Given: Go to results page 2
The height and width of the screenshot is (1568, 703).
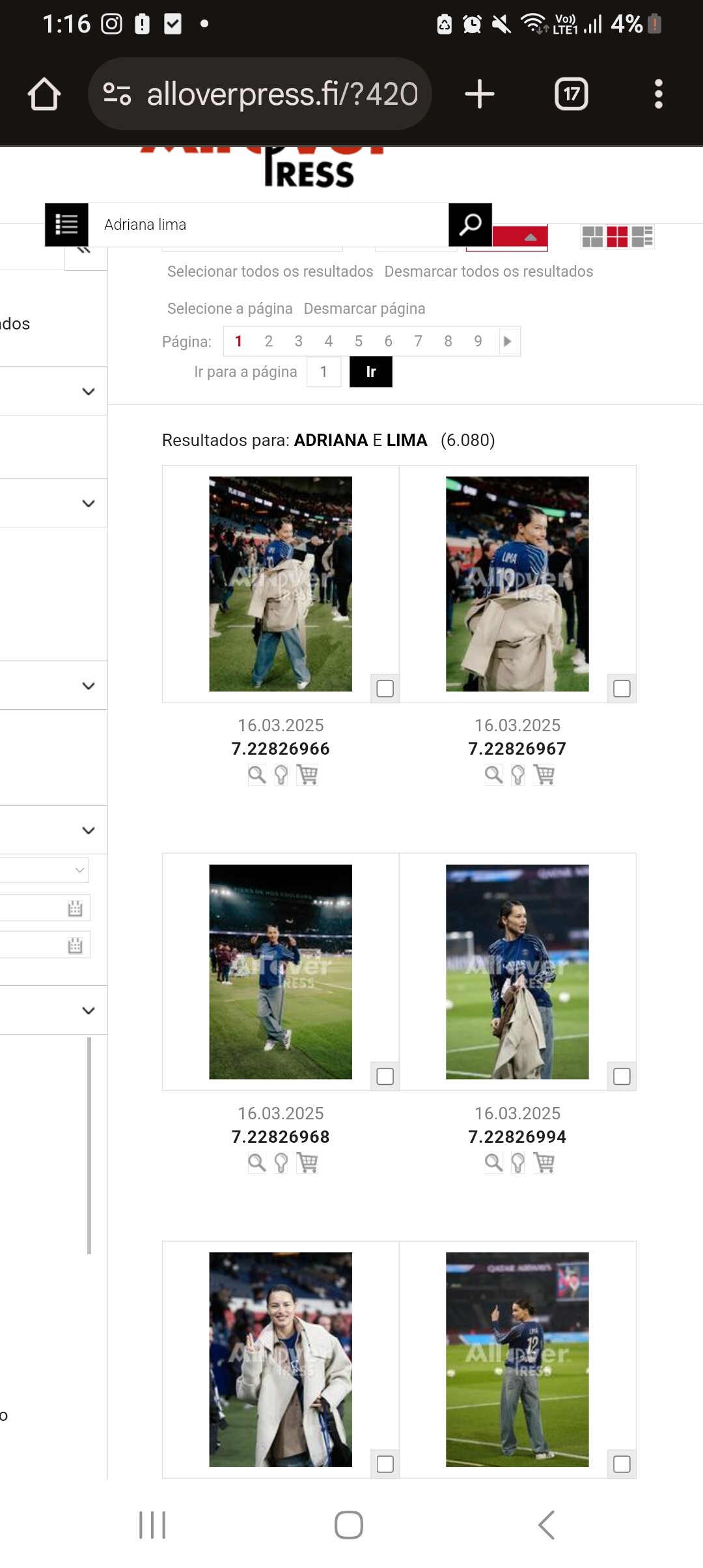Looking at the screenshot, I should coord(268,341).
